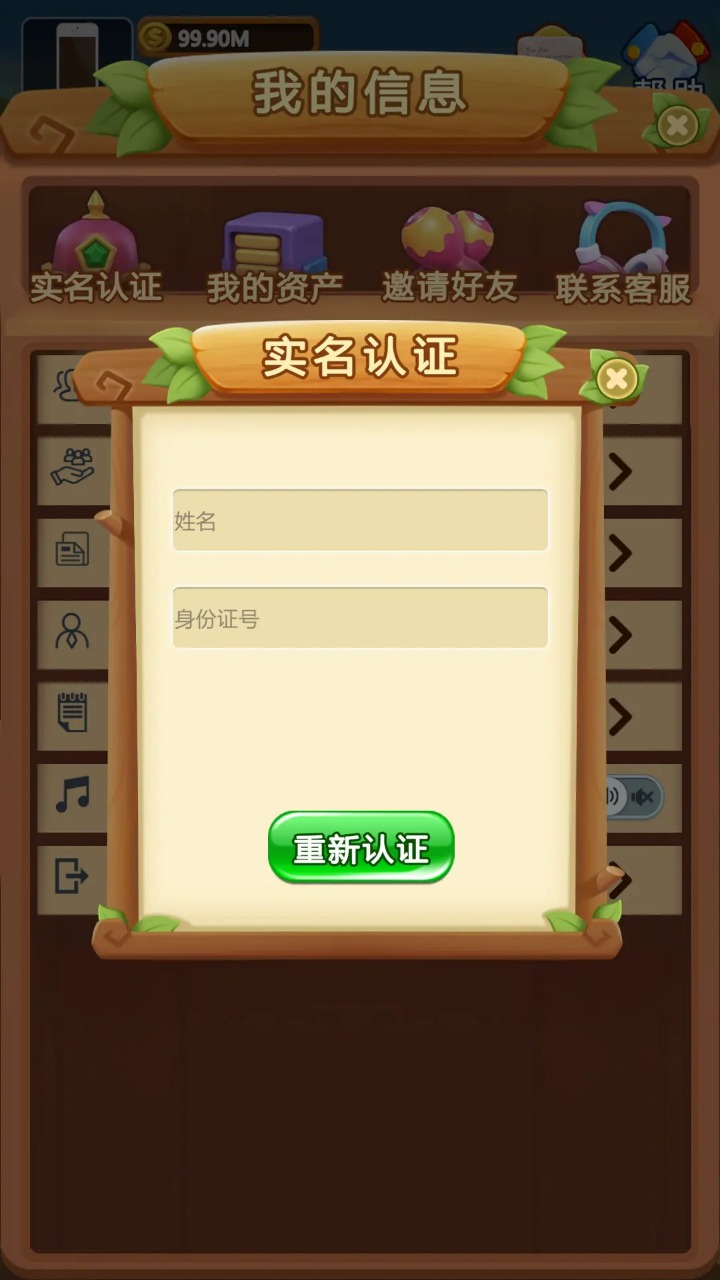The height and width of the screenshot is (1280, 720).
Task: Close the 实名认证 dialog
Action: pos(617,379)
